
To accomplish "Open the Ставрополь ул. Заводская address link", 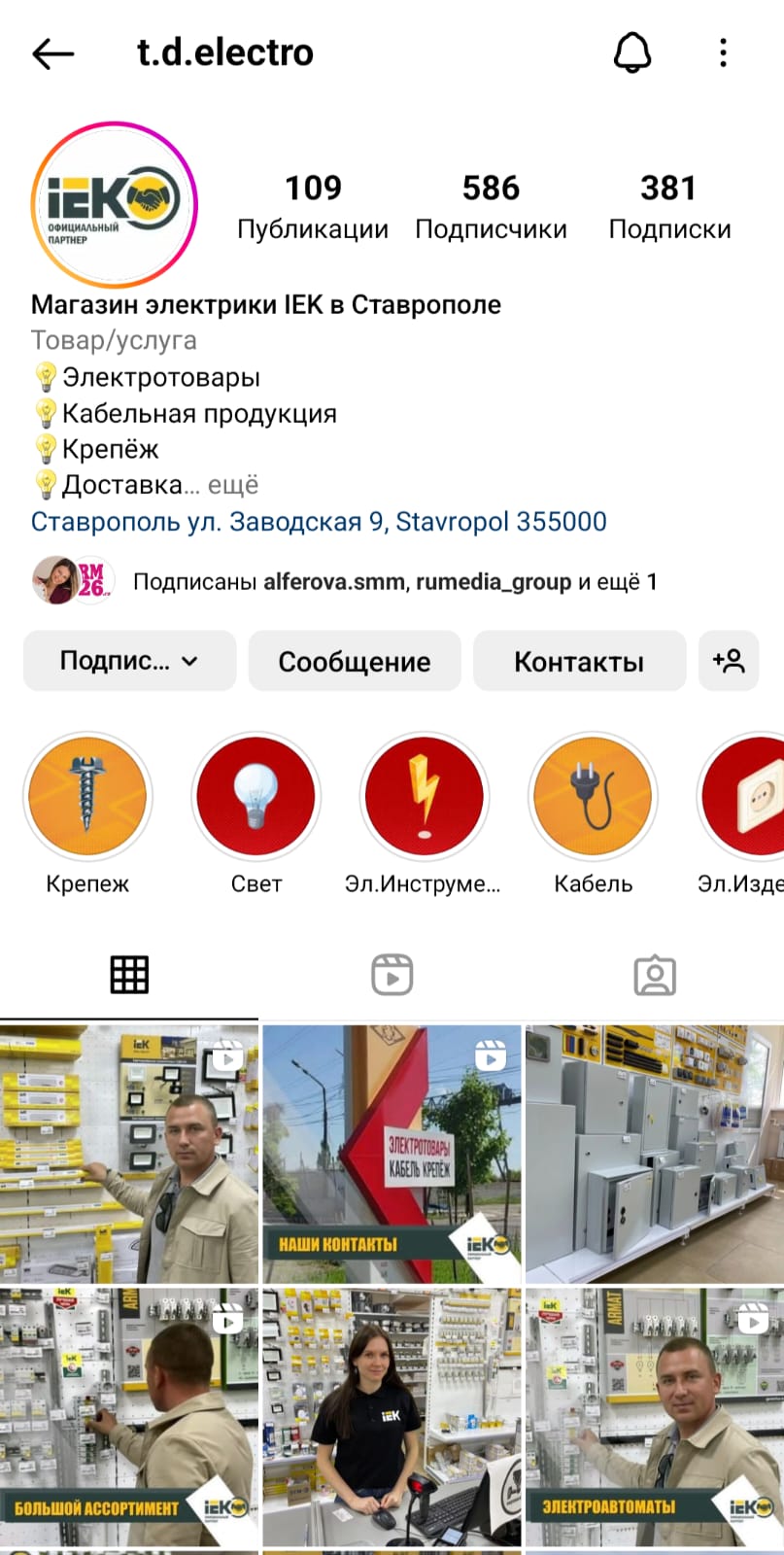I will (x=319, y=522).
